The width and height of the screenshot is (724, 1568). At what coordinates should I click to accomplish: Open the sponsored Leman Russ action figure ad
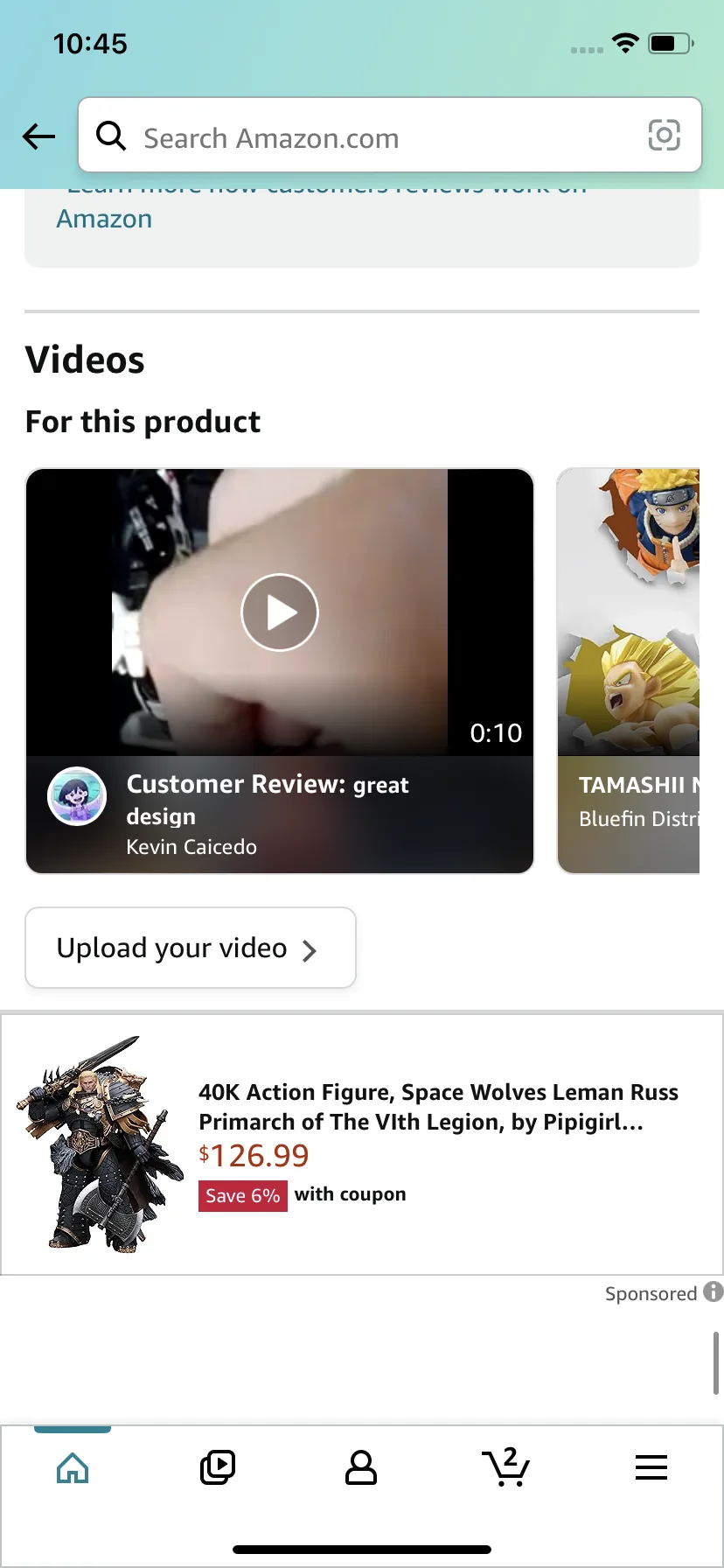(x=362, y=1144)
